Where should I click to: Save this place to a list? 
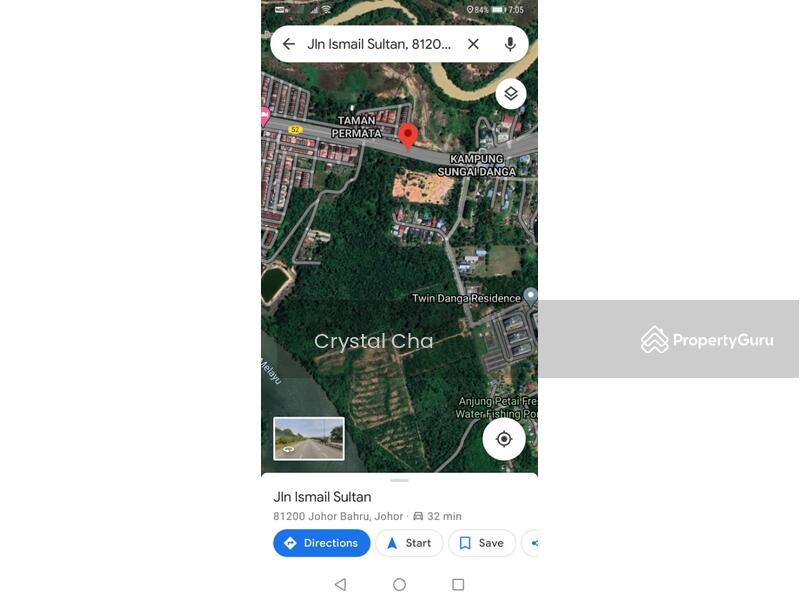tap(481, 543)
